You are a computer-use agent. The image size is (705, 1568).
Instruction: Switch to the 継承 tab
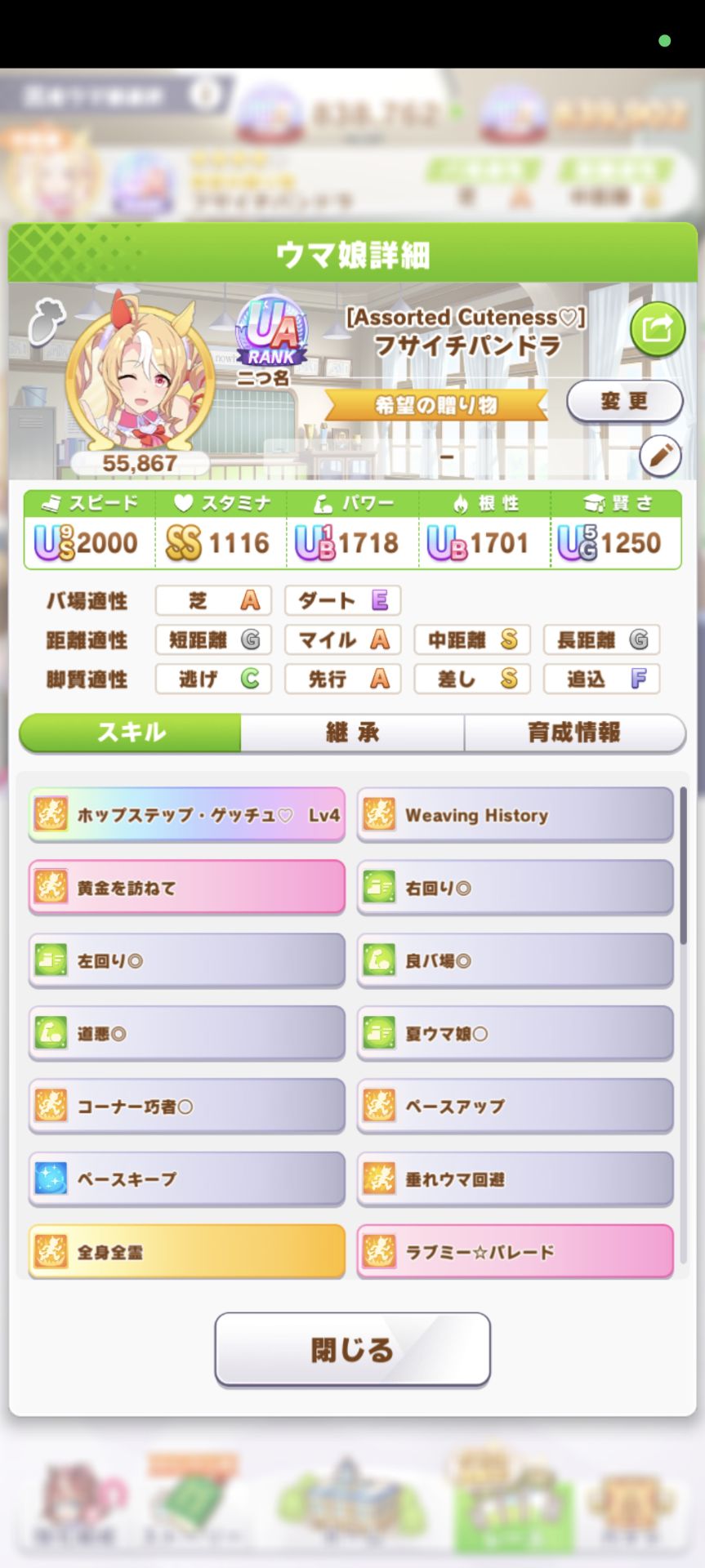[351, 733]
